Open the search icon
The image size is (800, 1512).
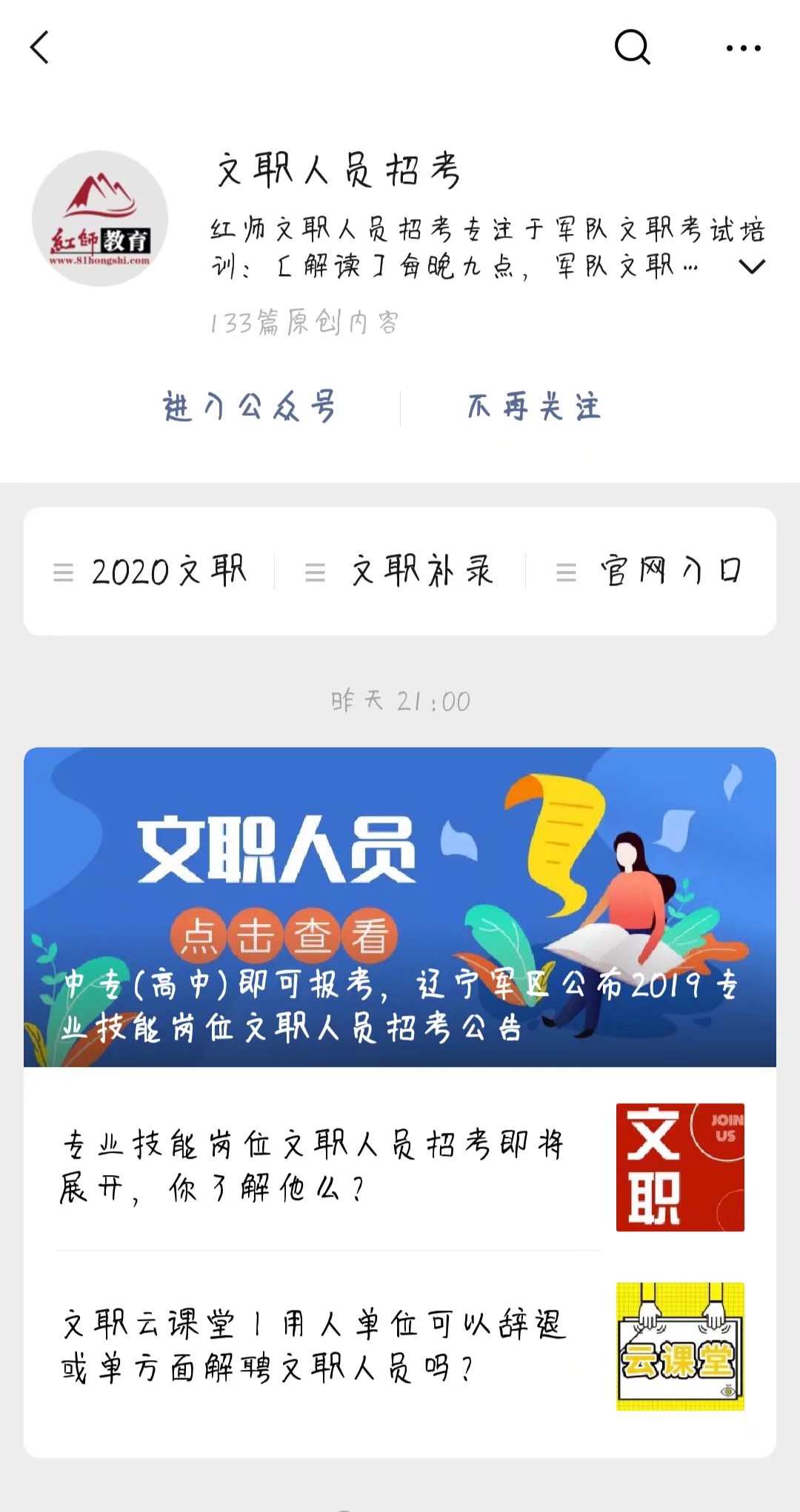(x=632, y=48)
